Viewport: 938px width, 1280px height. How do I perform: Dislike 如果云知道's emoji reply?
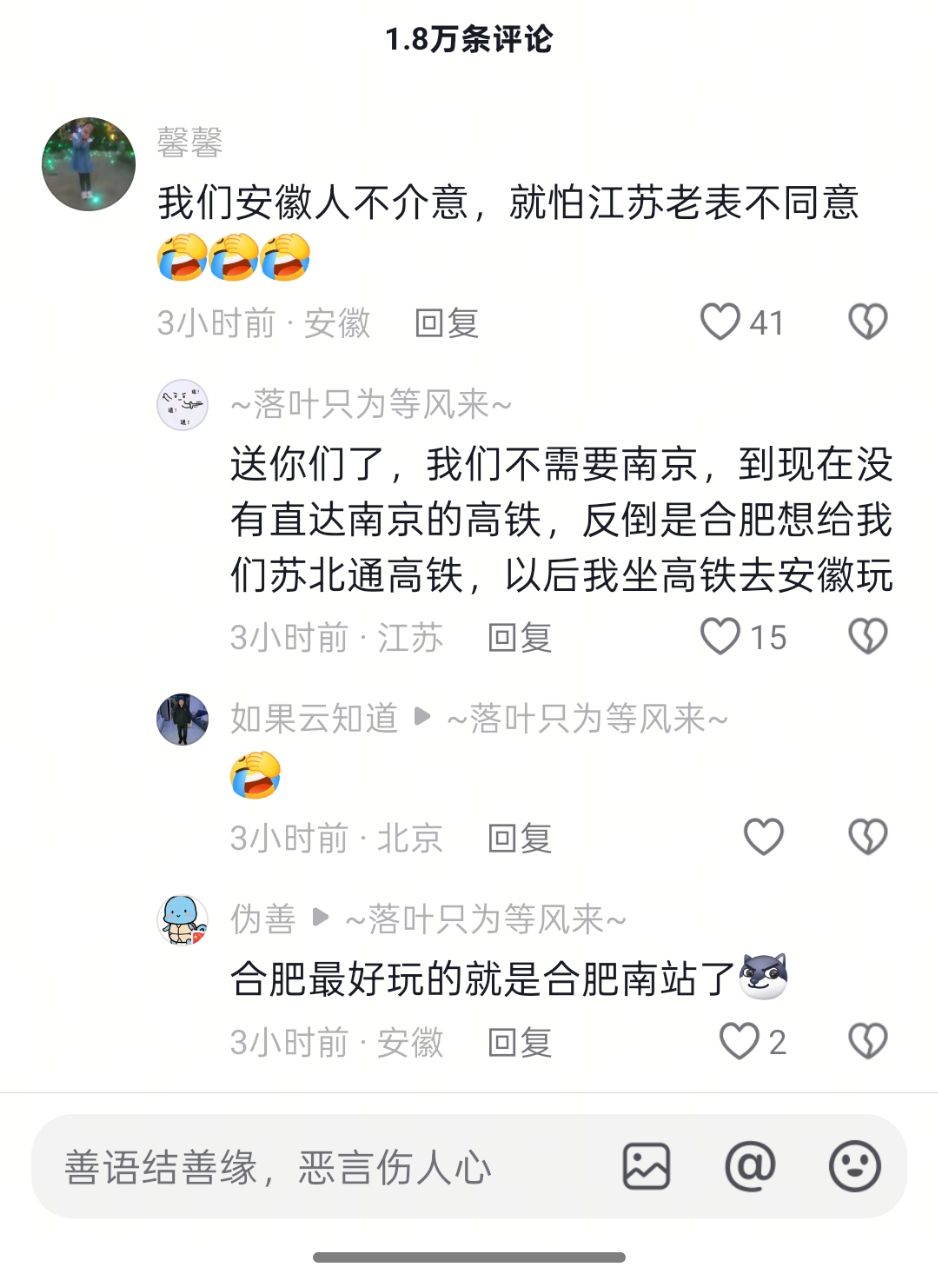867,837
